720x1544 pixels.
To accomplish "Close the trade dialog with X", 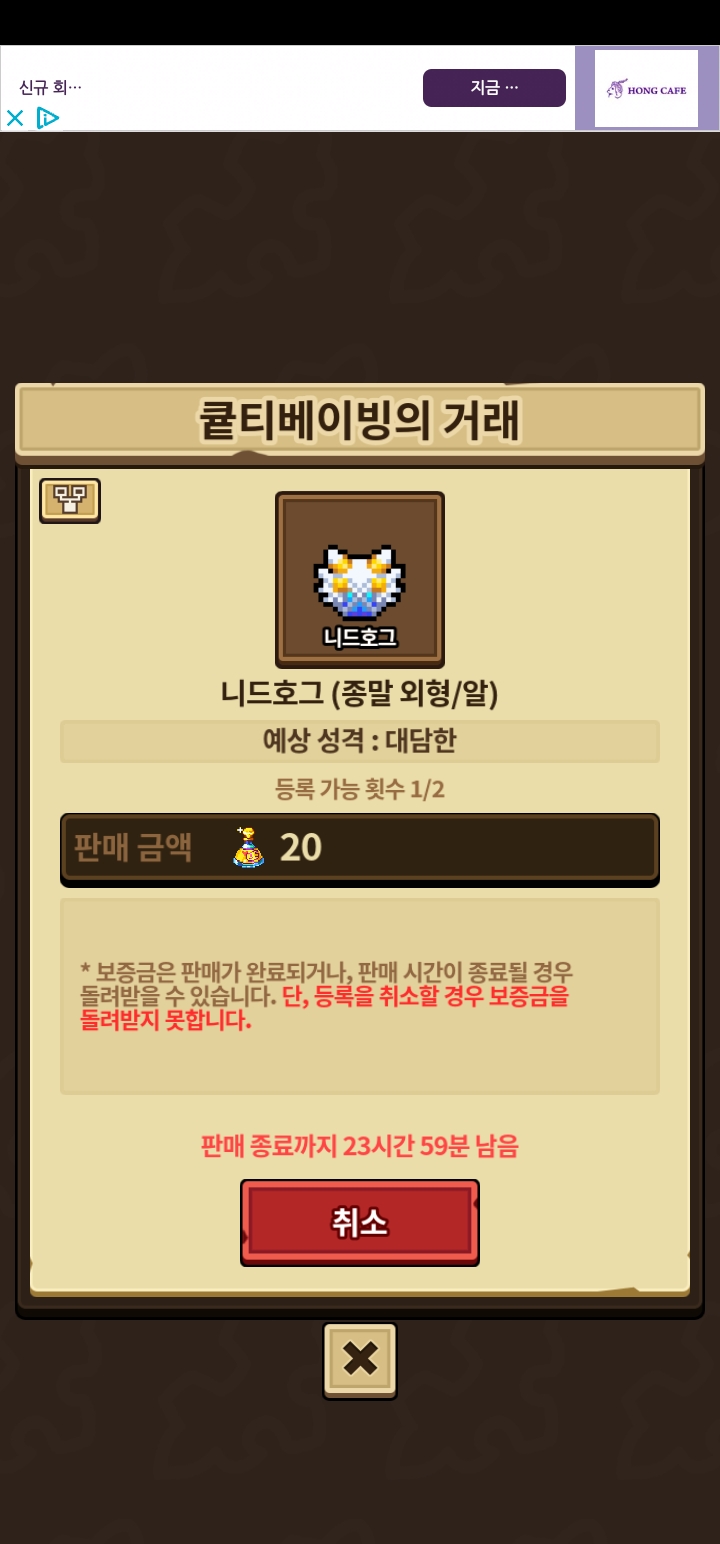I will (360, 1360).
